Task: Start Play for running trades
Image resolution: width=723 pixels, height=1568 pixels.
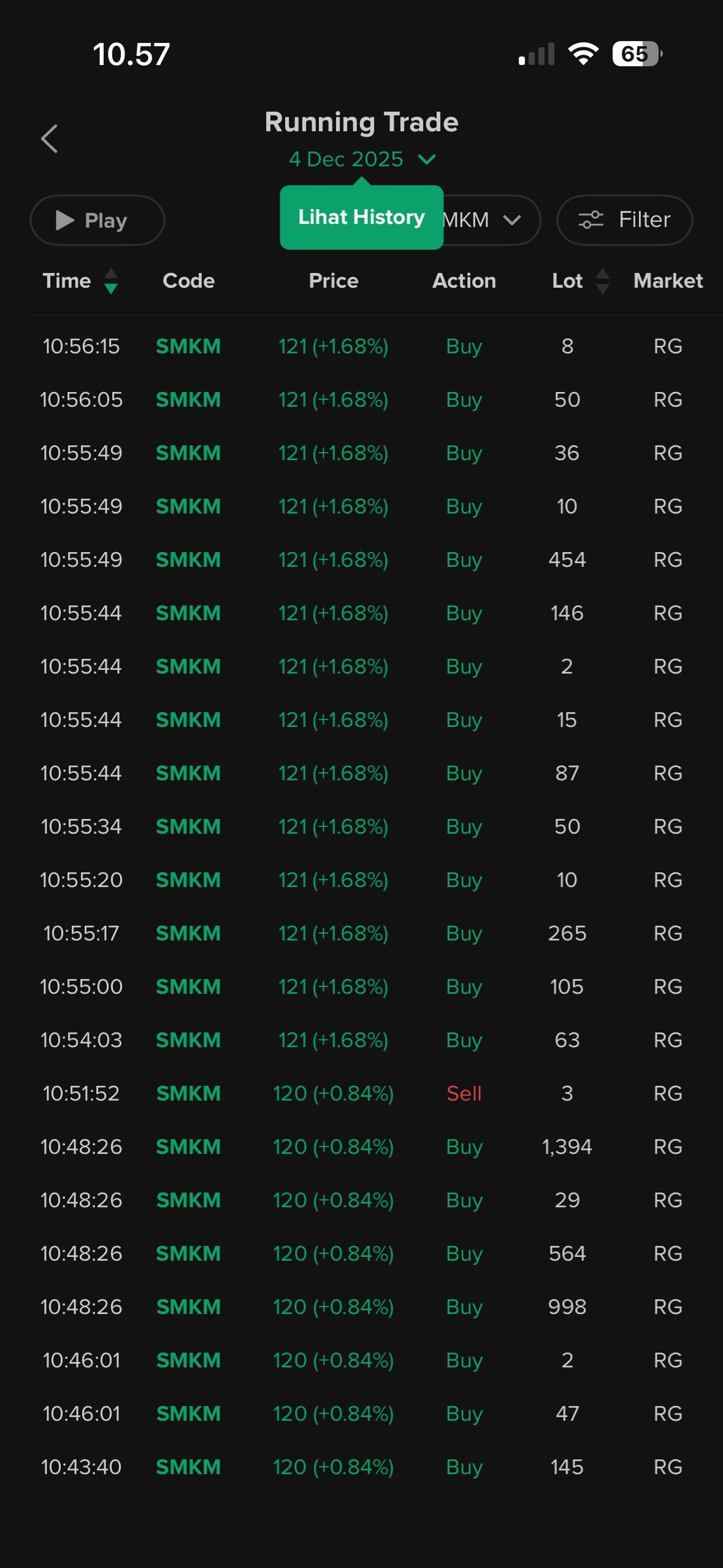Action: click(x=97, y=220)
